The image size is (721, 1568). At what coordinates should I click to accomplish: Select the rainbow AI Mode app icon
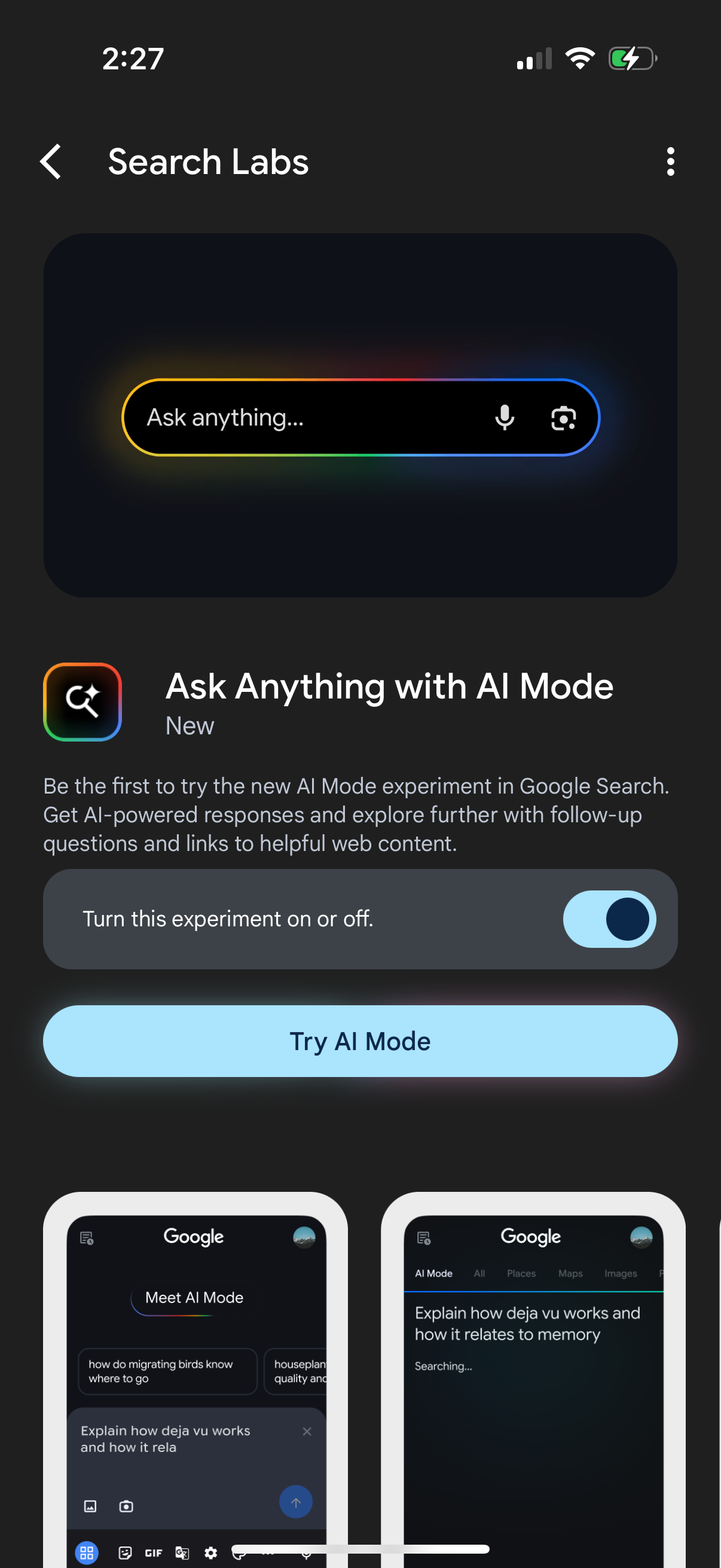[83, 701]
